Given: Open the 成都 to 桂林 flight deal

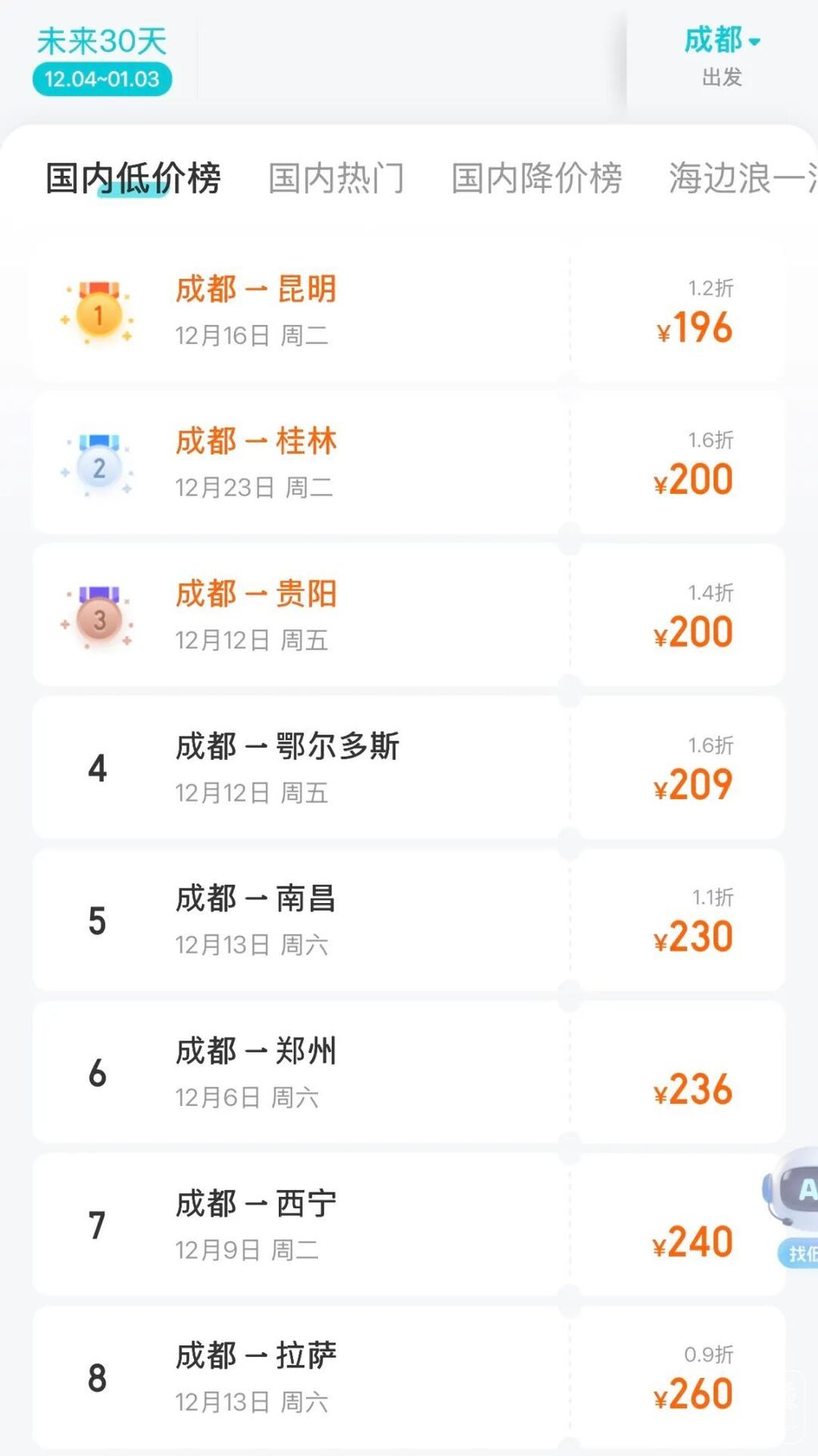Looking at the screenshot, I should point(407,463).
